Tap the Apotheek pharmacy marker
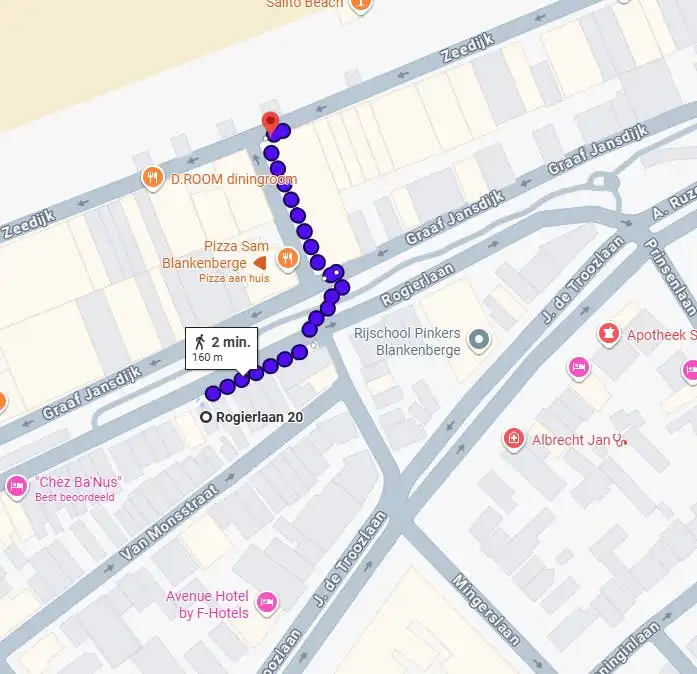697x674 pixels. [x=608, y=334]
